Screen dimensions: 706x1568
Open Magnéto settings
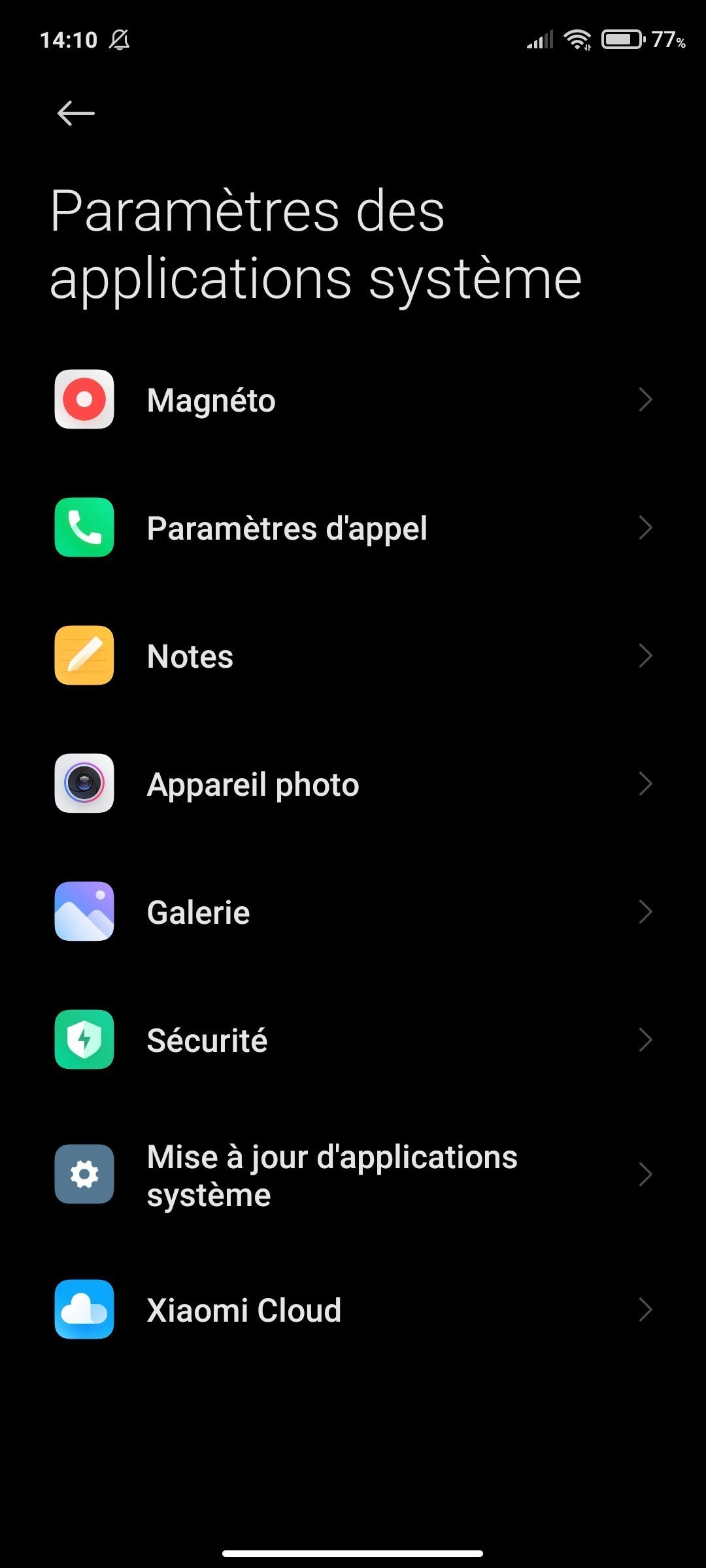(x=353, y=400)
